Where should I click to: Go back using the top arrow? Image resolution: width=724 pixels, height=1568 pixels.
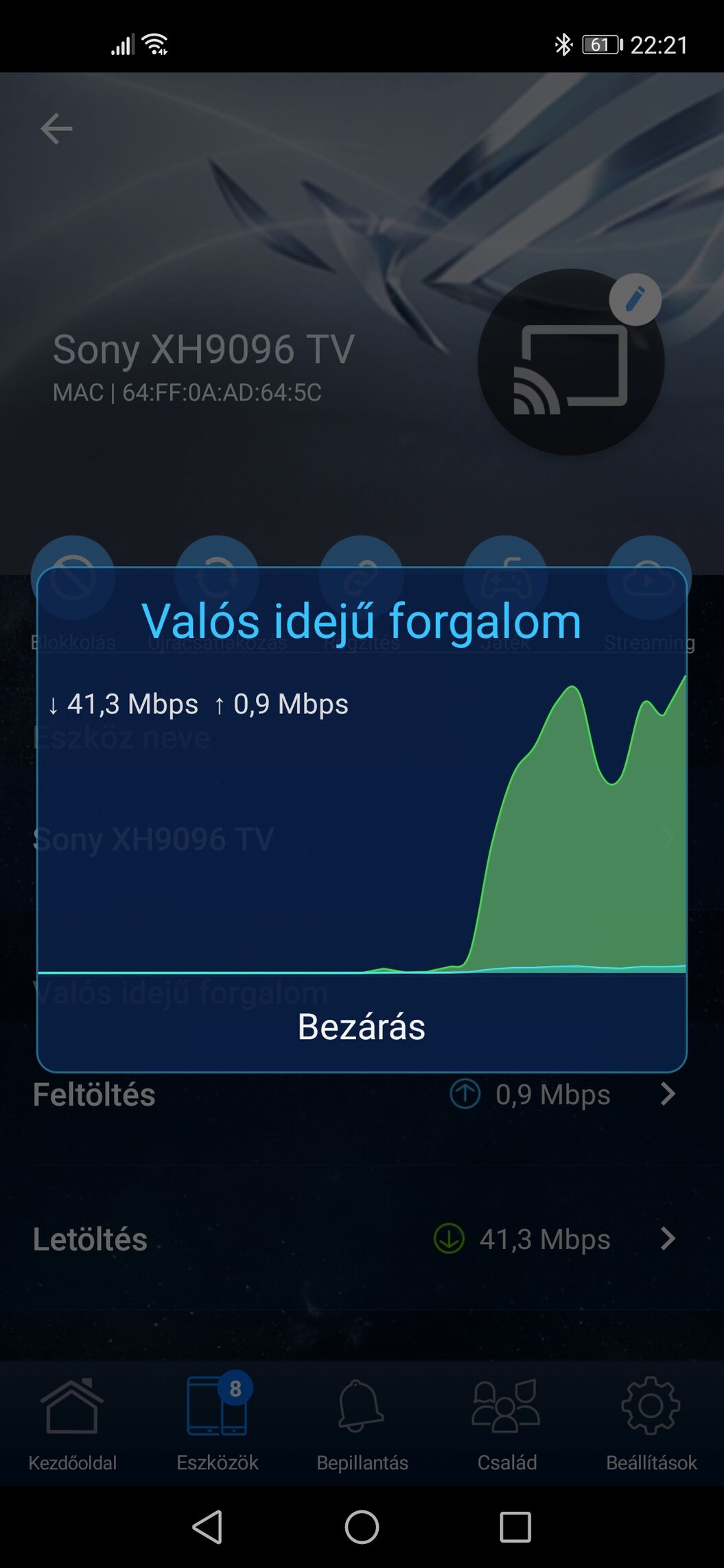tap(56, 128)
